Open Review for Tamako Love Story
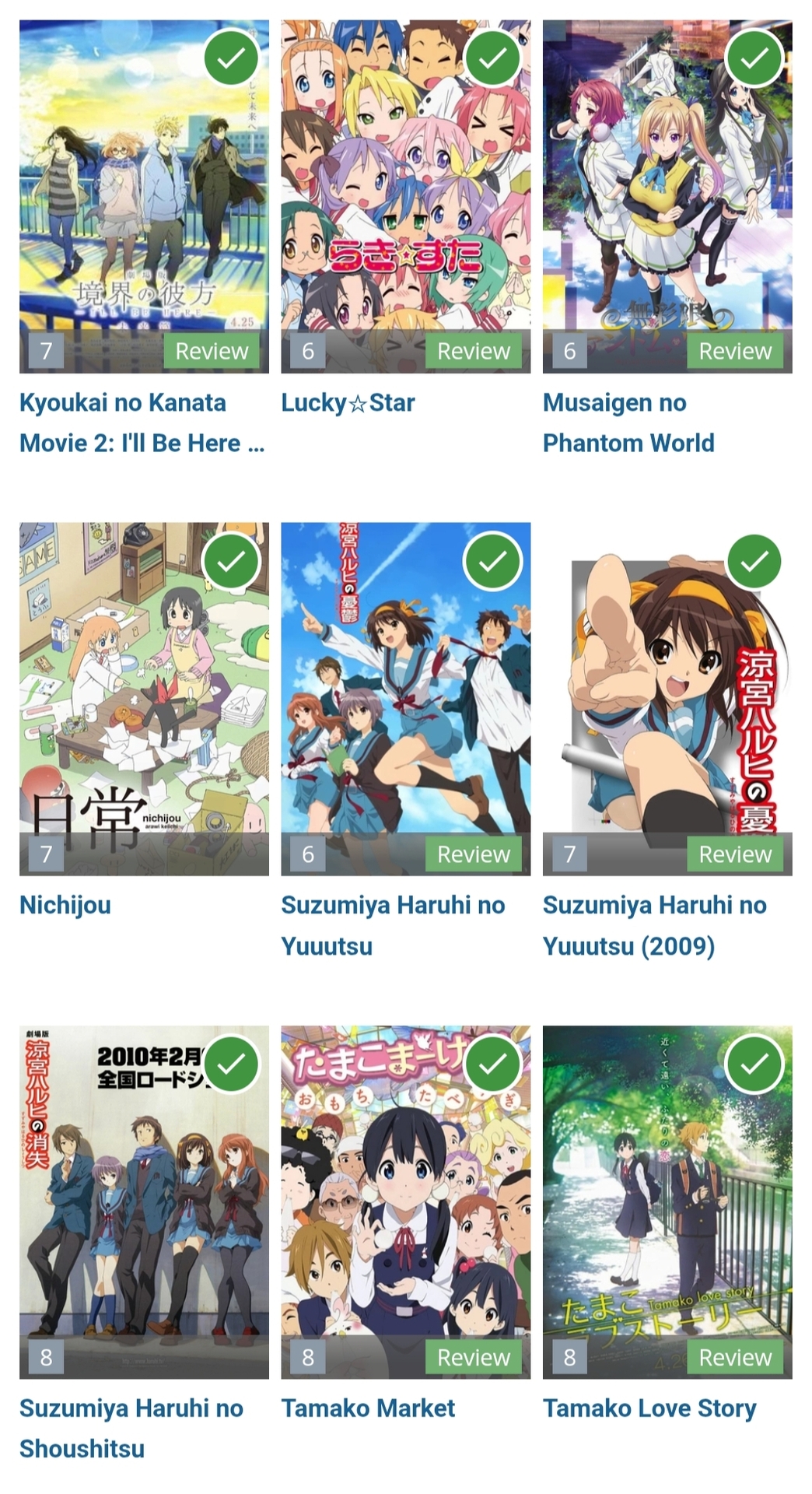This screenshot has height=1494, width=812. (735, 1358)
